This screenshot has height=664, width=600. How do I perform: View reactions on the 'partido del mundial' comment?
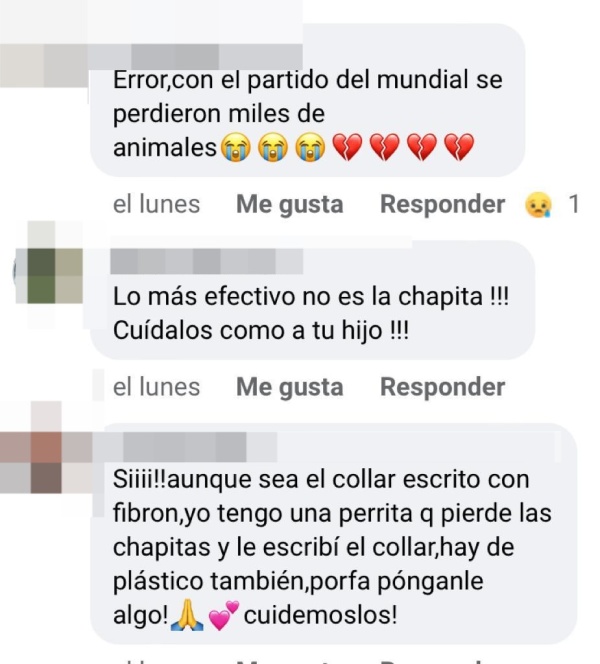click(550, 205)
